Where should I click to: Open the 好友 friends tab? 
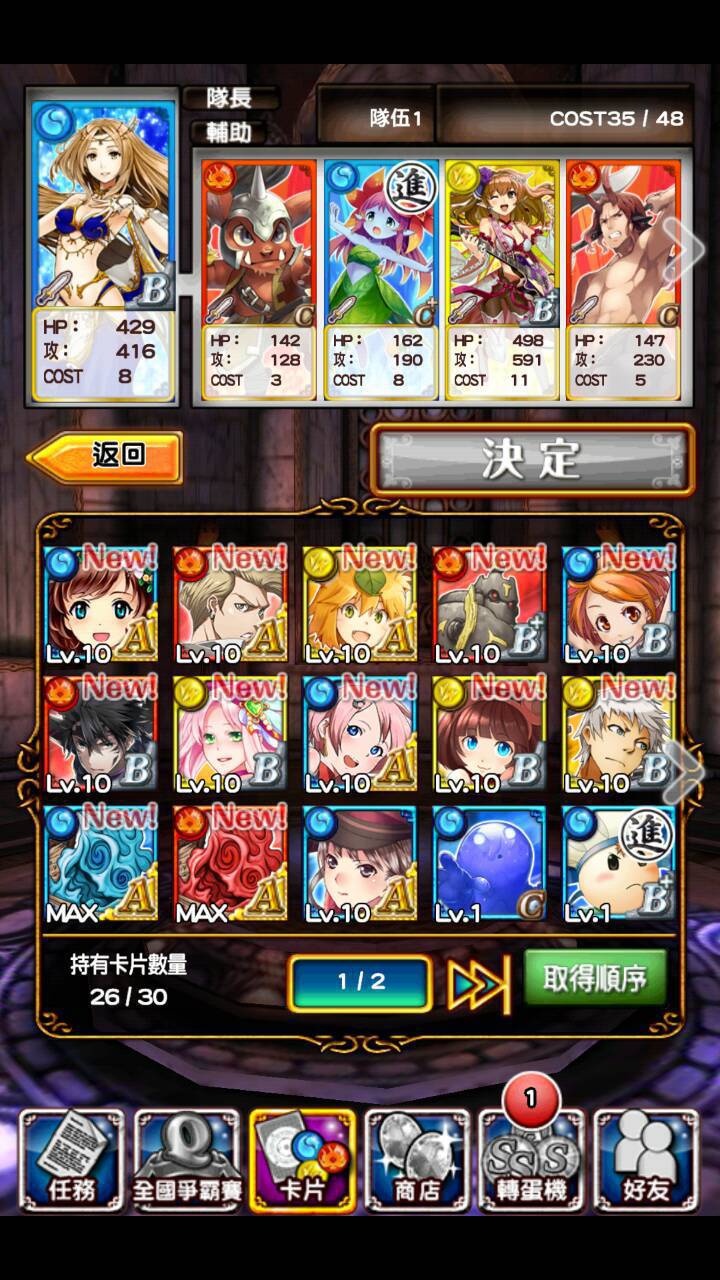(646, 1160)
